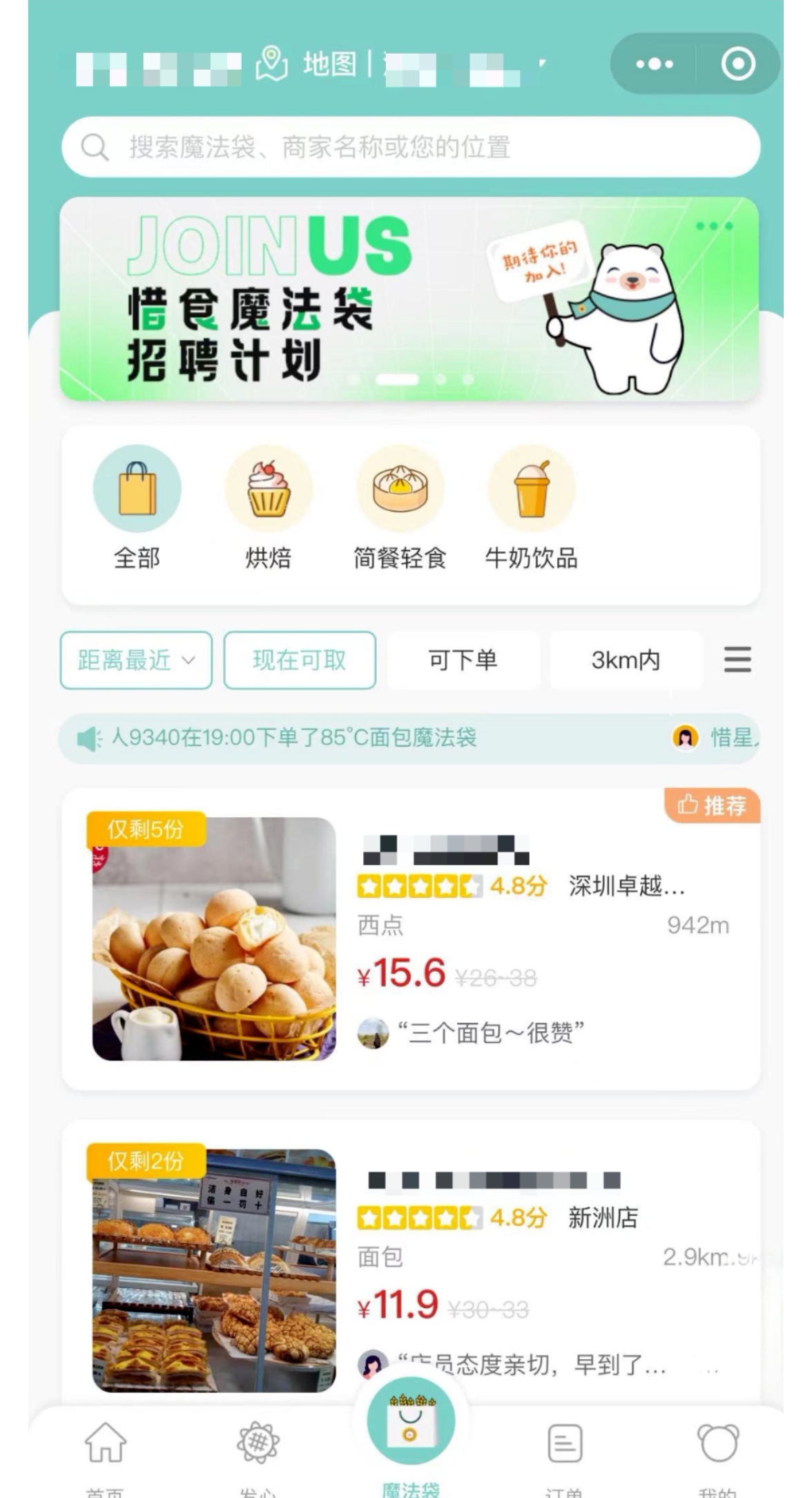The height and width of the screenshot is (1498, 812).
Task: Open the ¥15.6 西点 magic bag card
Action: (x=411, y=939)
